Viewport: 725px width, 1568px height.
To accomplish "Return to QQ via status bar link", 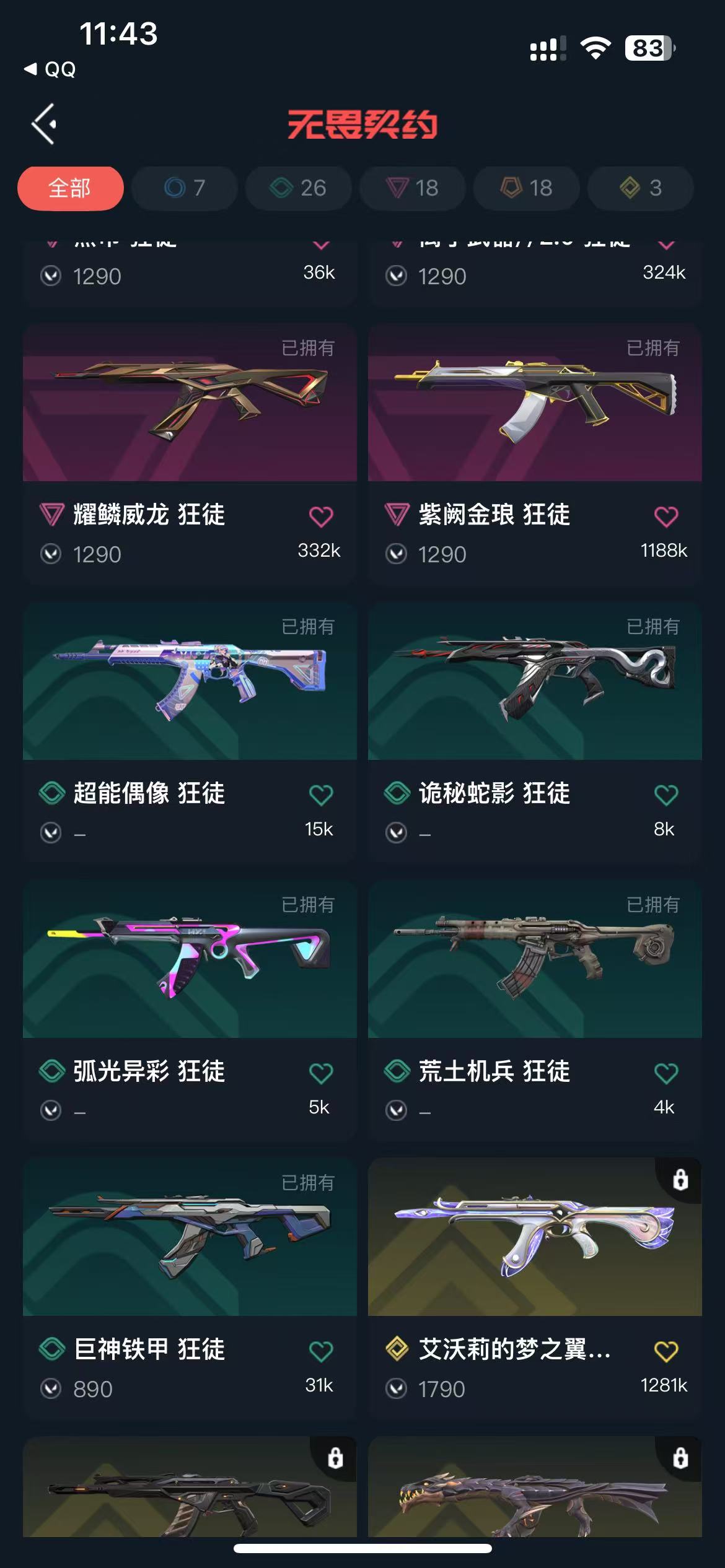I will point(51,69).
